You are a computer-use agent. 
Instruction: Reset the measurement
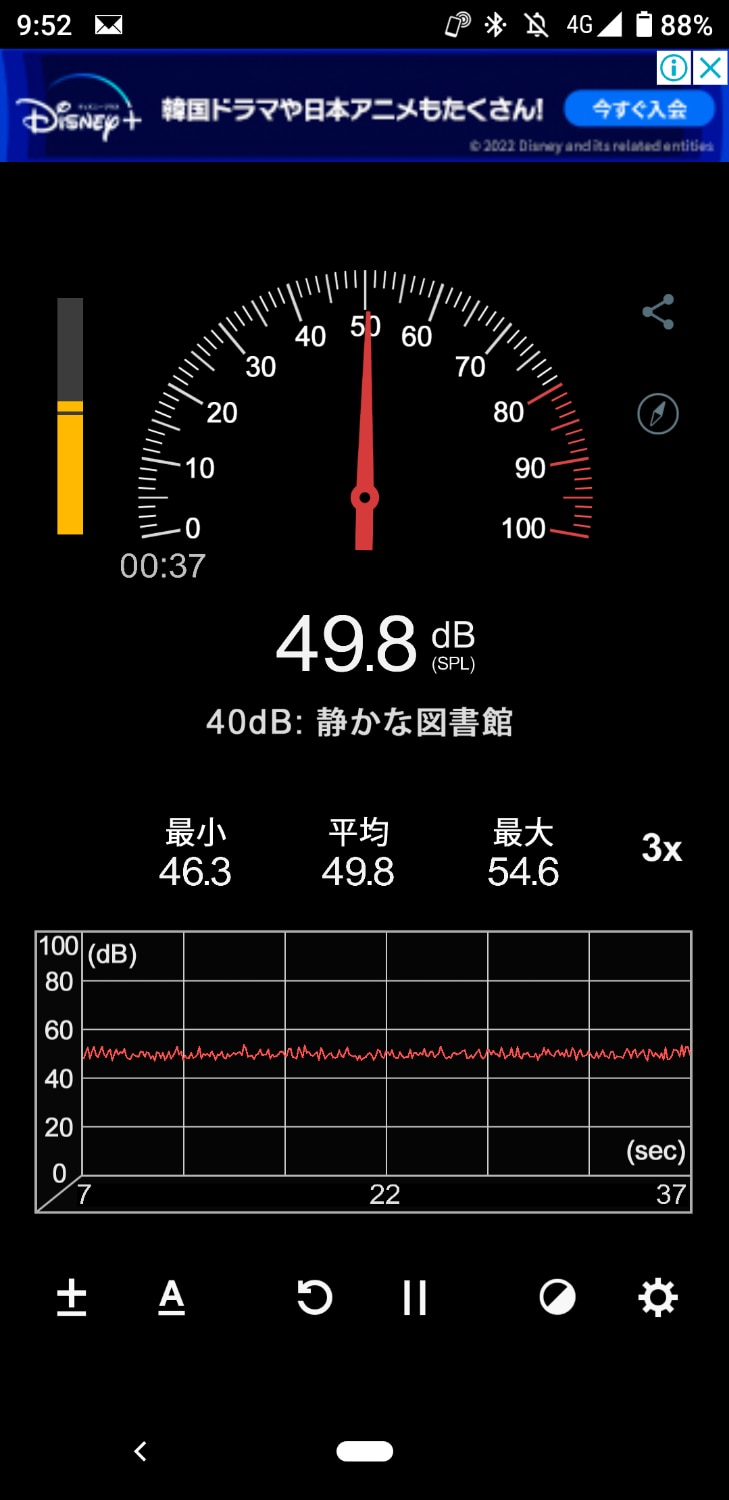coord(314,1298)
